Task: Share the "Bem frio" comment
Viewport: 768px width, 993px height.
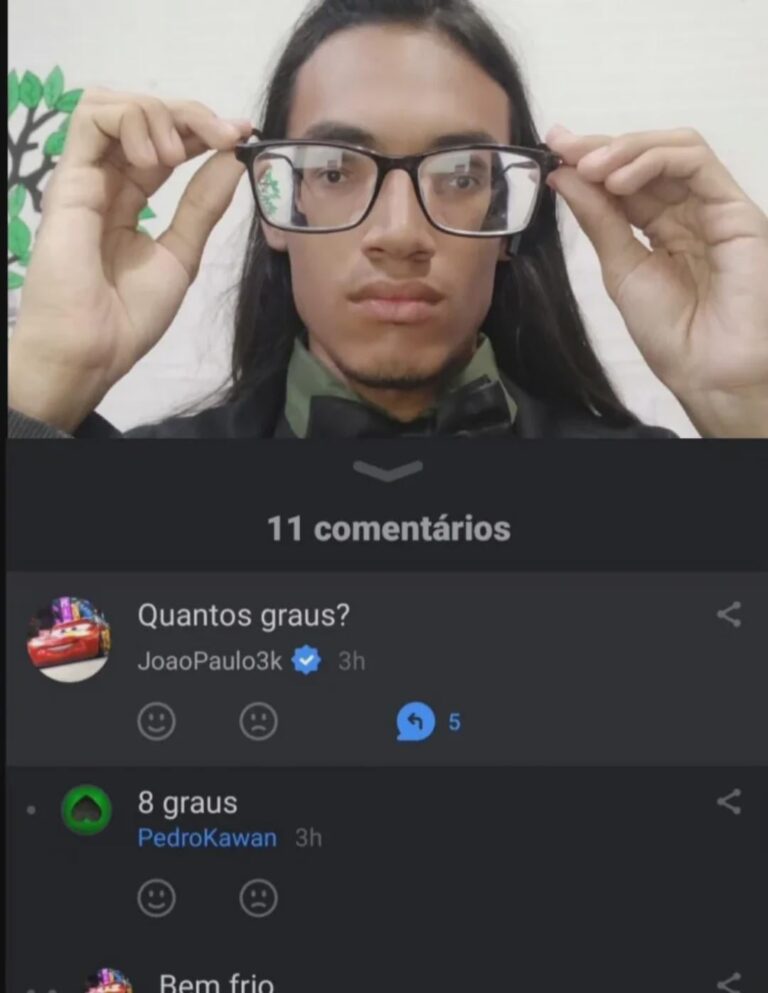Action: coord(729,982)
